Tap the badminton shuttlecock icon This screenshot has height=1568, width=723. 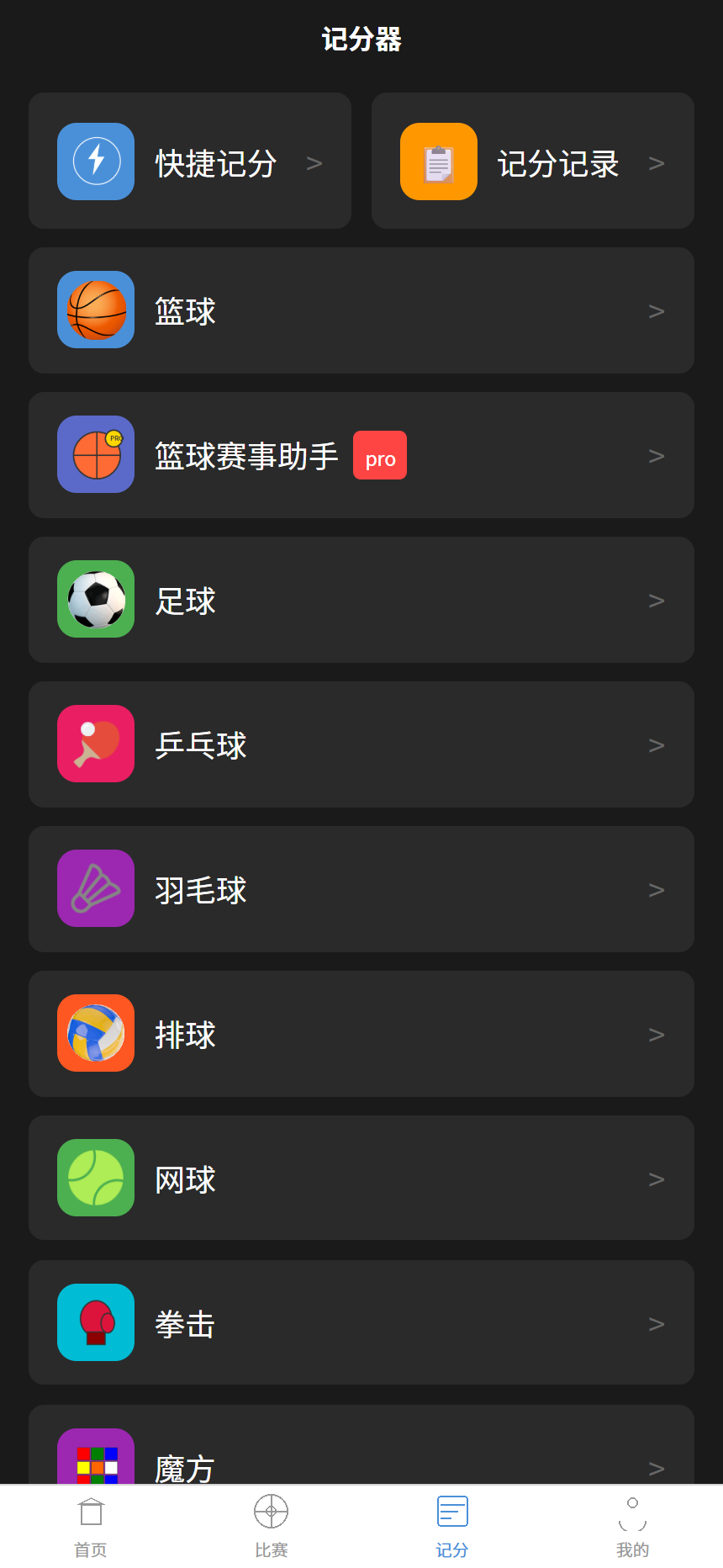pos(95,888)
